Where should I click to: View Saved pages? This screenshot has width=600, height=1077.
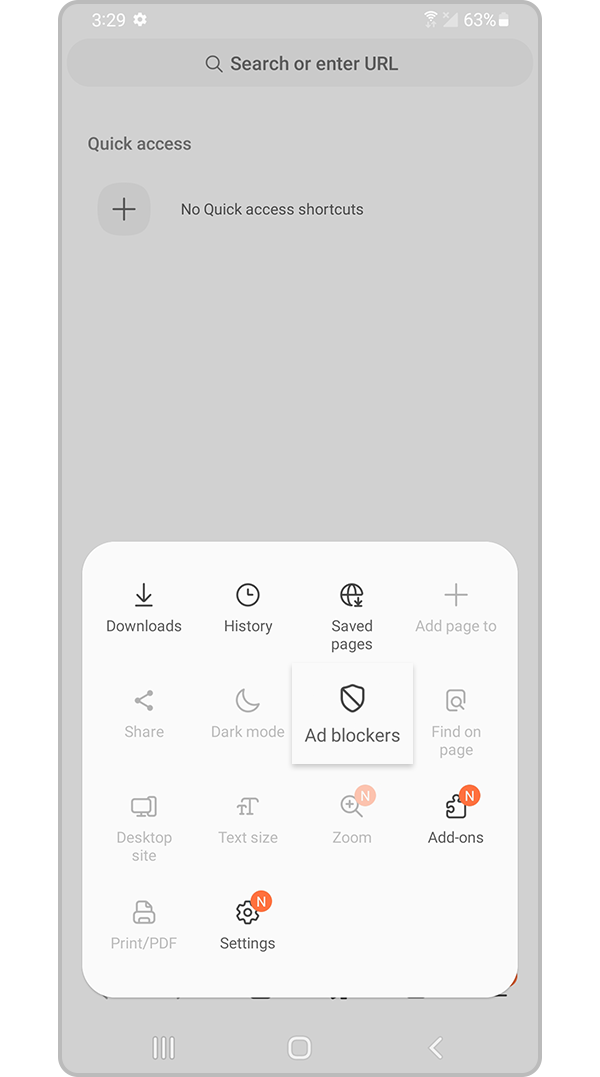point(352,617)
